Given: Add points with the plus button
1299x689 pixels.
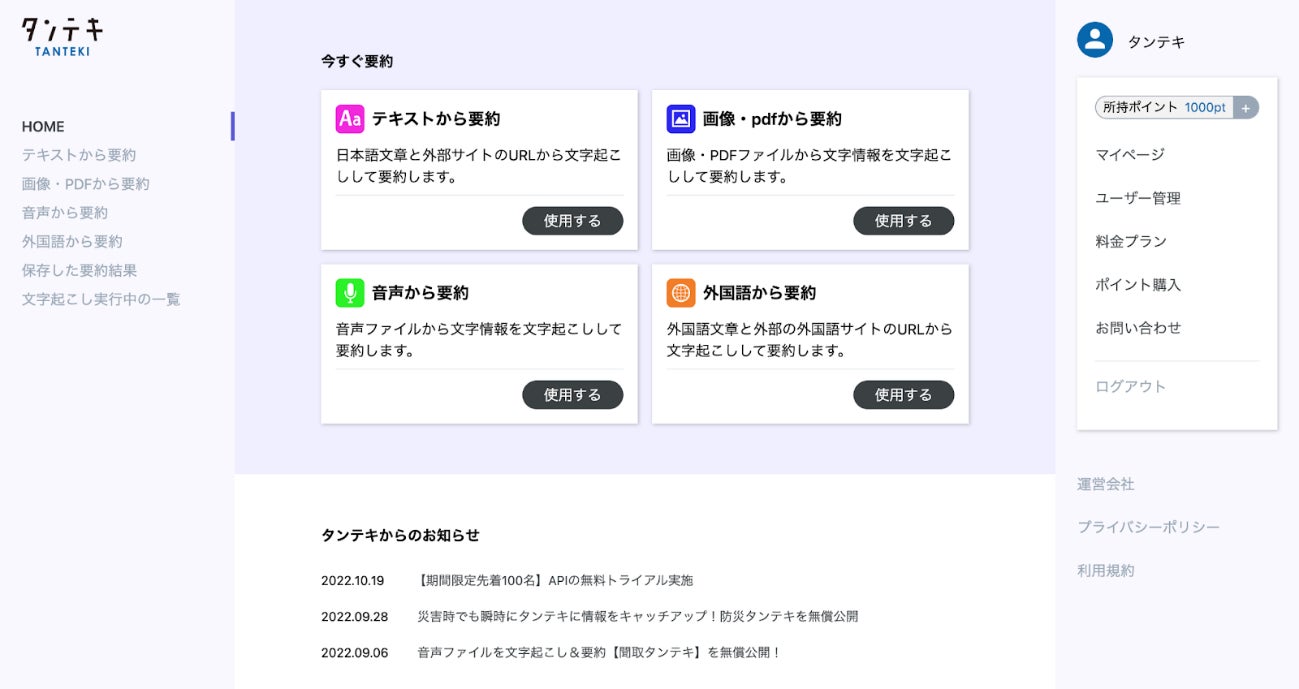Looking at the screenshot, I should click(1245, 108).
